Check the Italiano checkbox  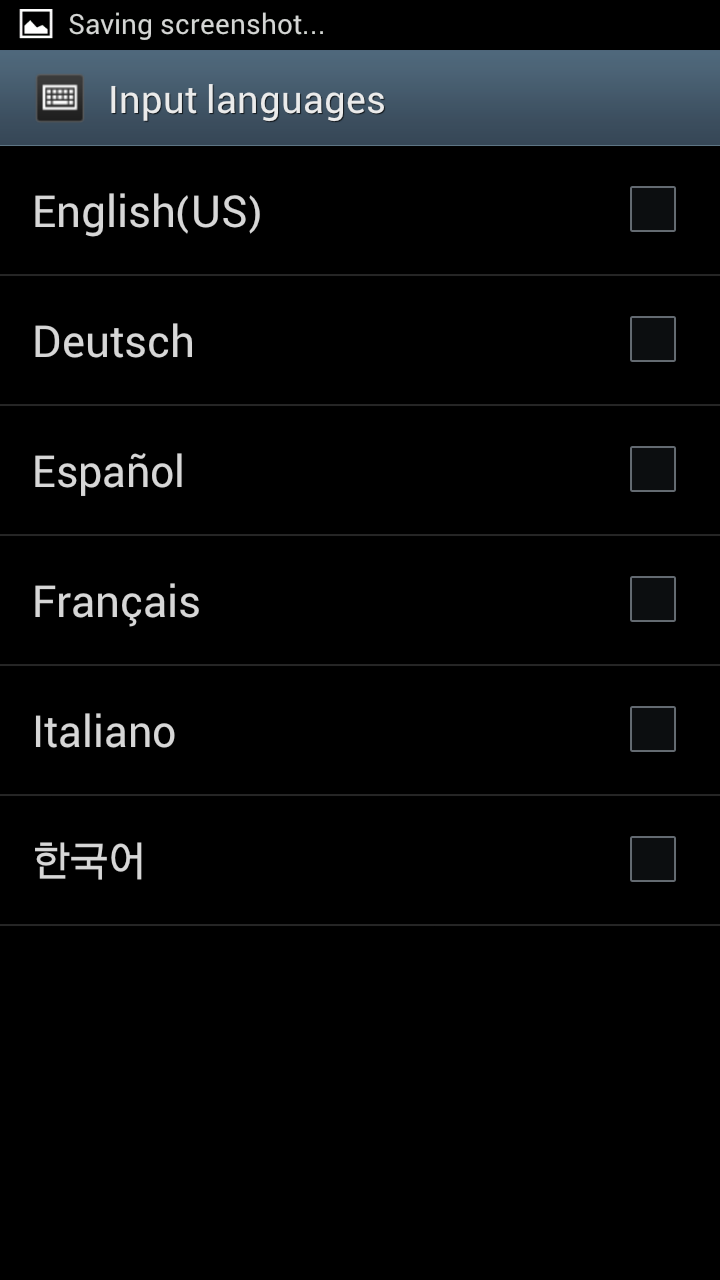pyautogui.click(x=651, y=730)
